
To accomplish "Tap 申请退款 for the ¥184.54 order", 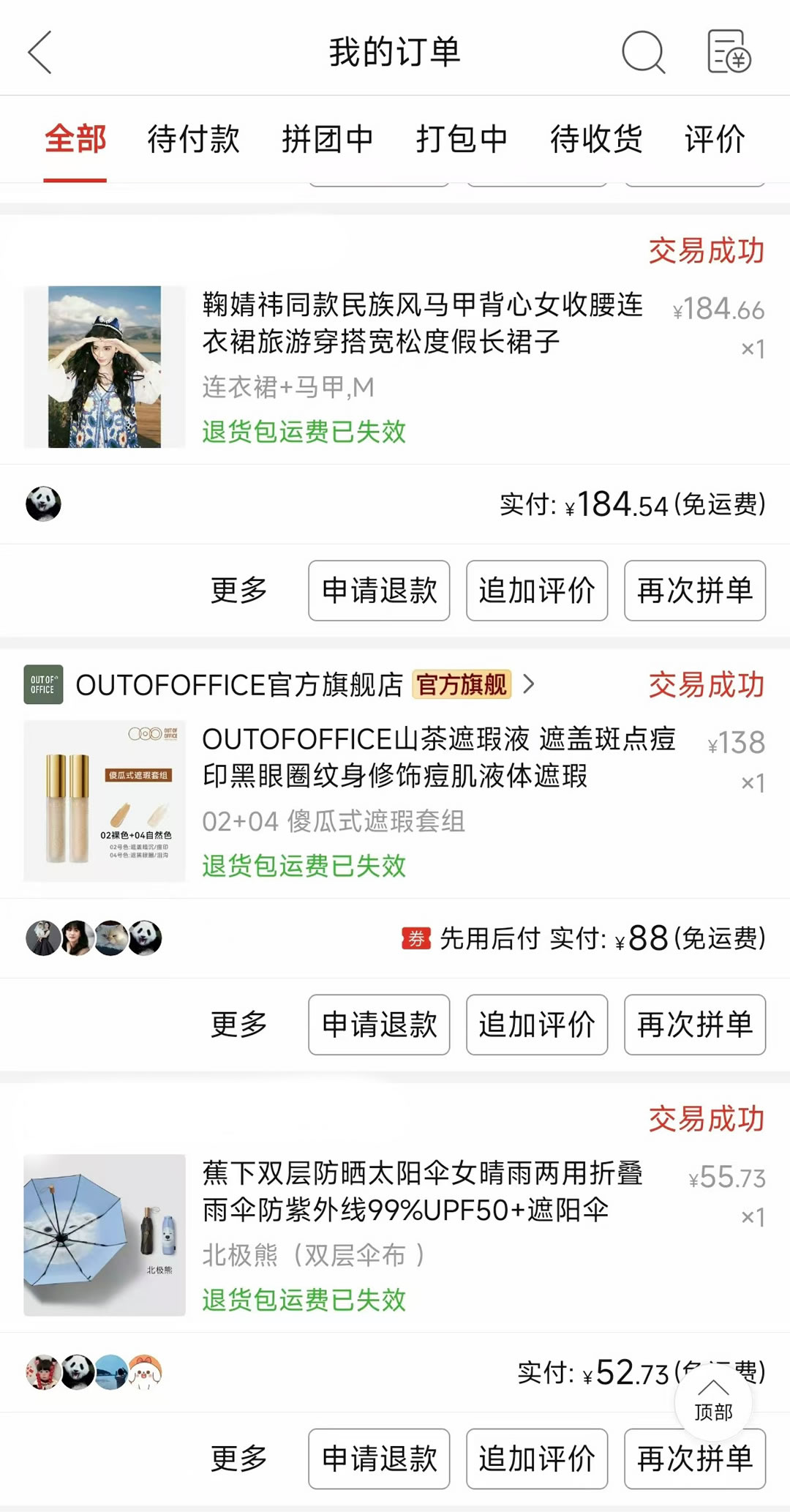I will 379,591.
